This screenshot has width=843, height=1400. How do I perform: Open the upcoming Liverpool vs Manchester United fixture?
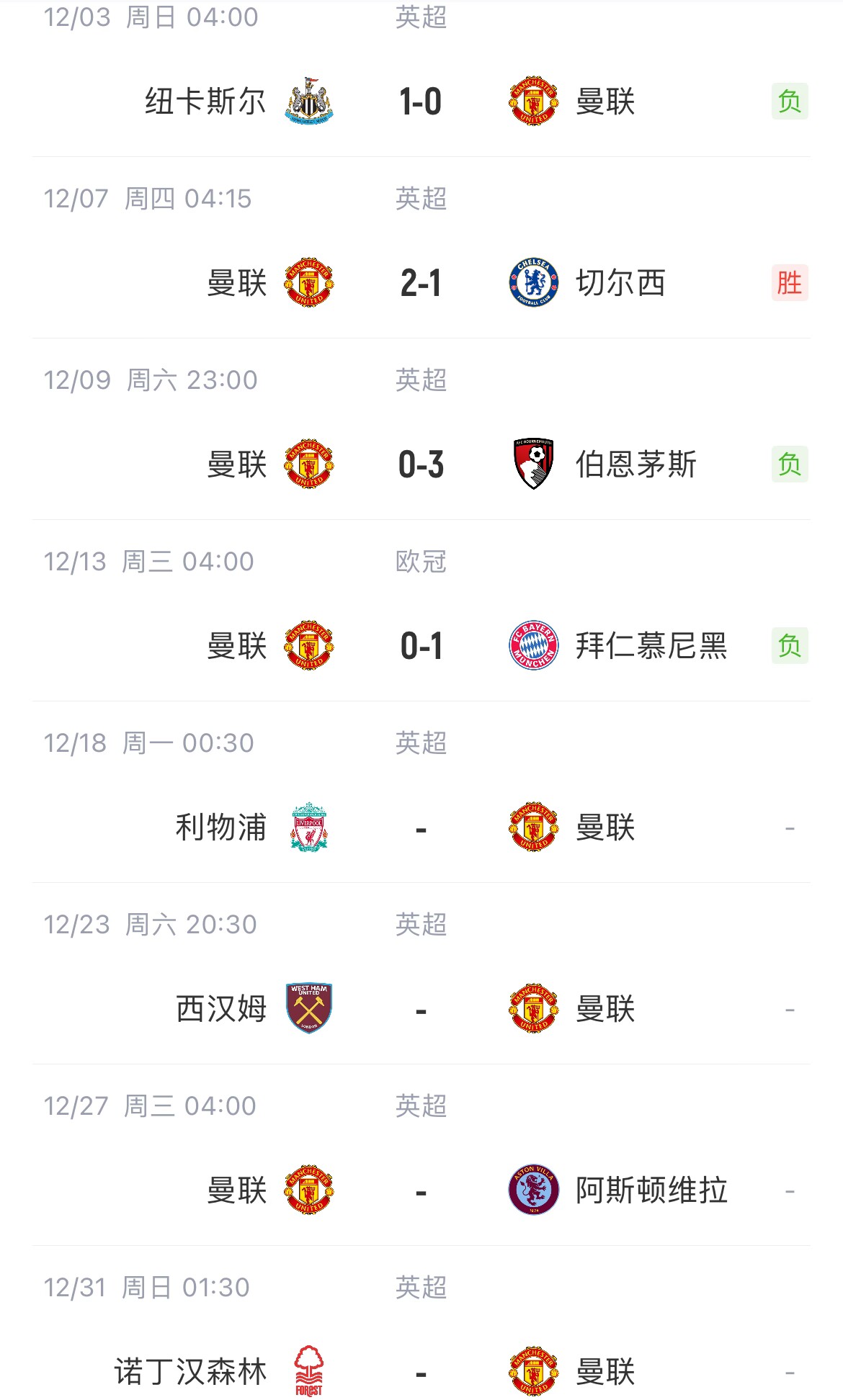(x=421, y=827)
